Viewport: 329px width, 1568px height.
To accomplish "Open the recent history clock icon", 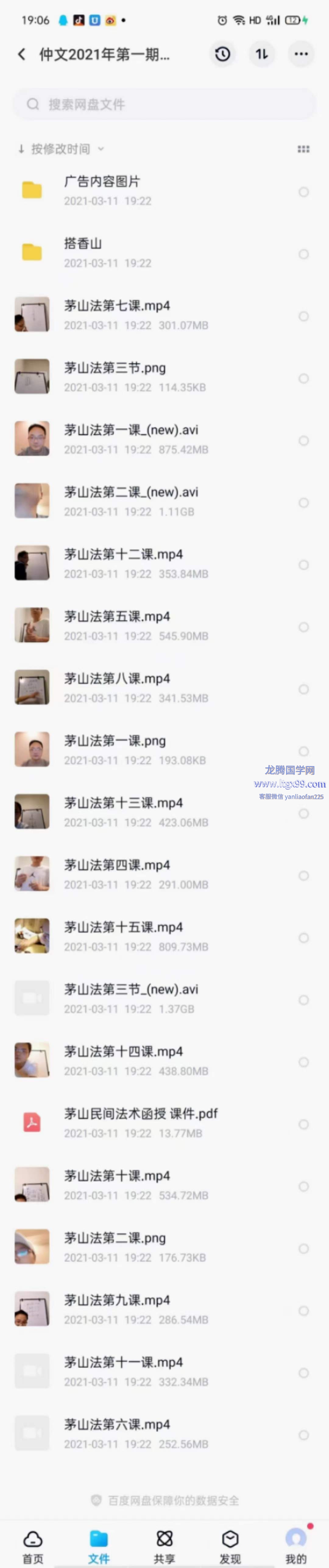I will 222,54.
